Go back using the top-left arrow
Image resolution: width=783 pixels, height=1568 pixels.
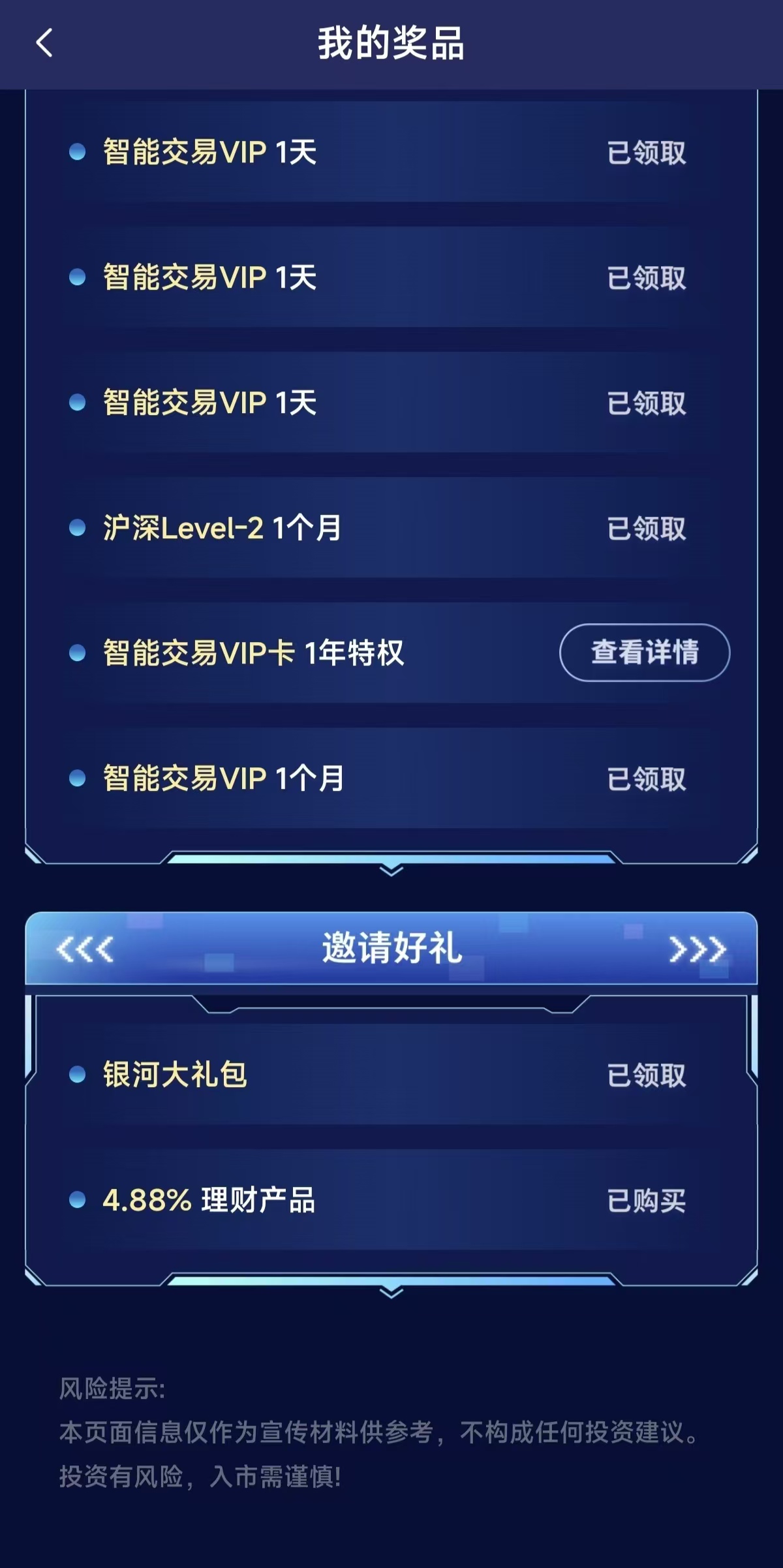[x=44, y=44]
